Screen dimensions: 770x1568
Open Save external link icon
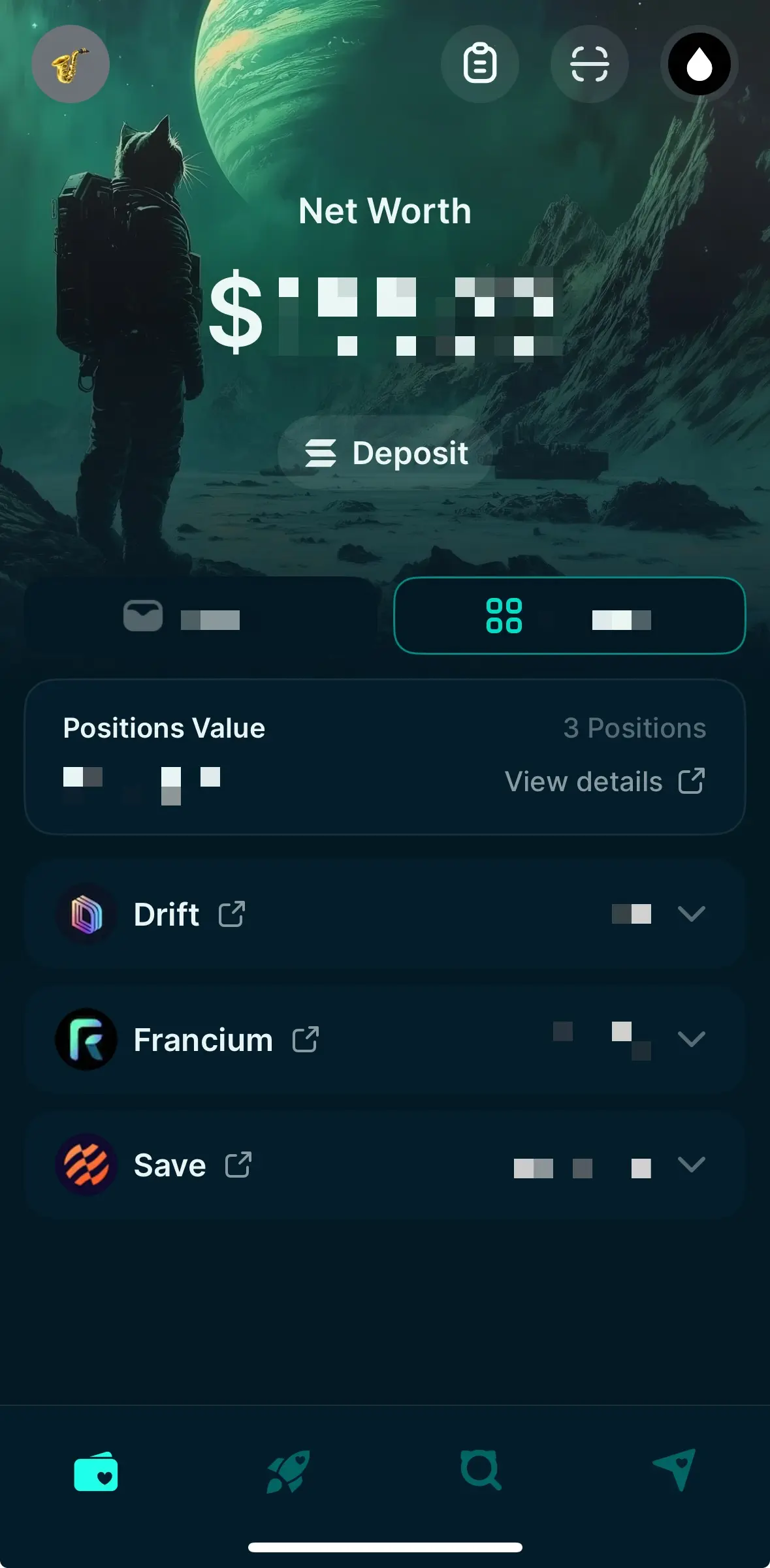238,1165
